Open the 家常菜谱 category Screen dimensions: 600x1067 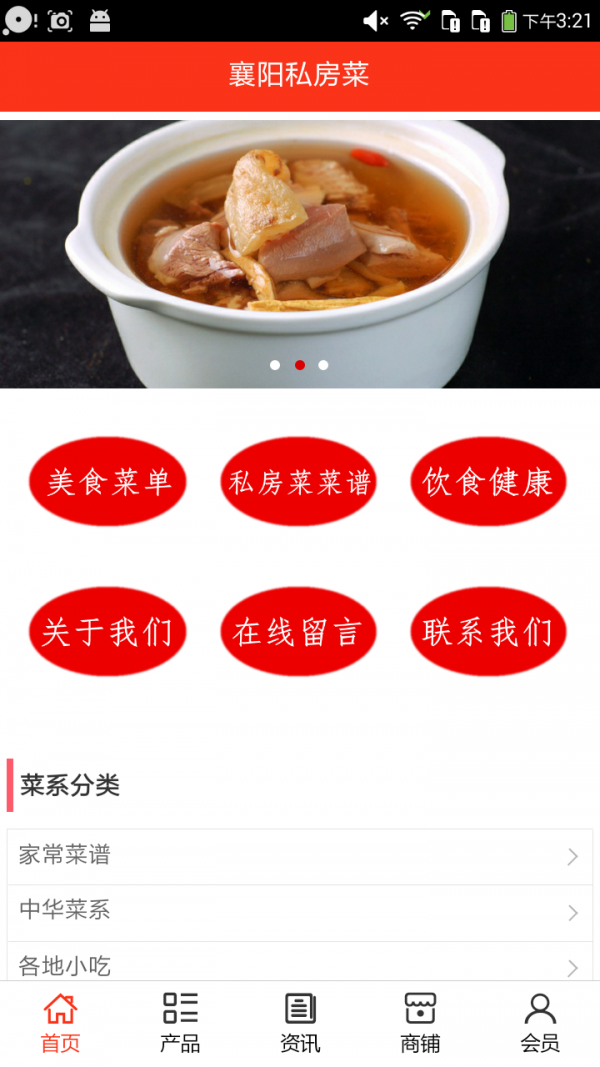pos(300,856)
